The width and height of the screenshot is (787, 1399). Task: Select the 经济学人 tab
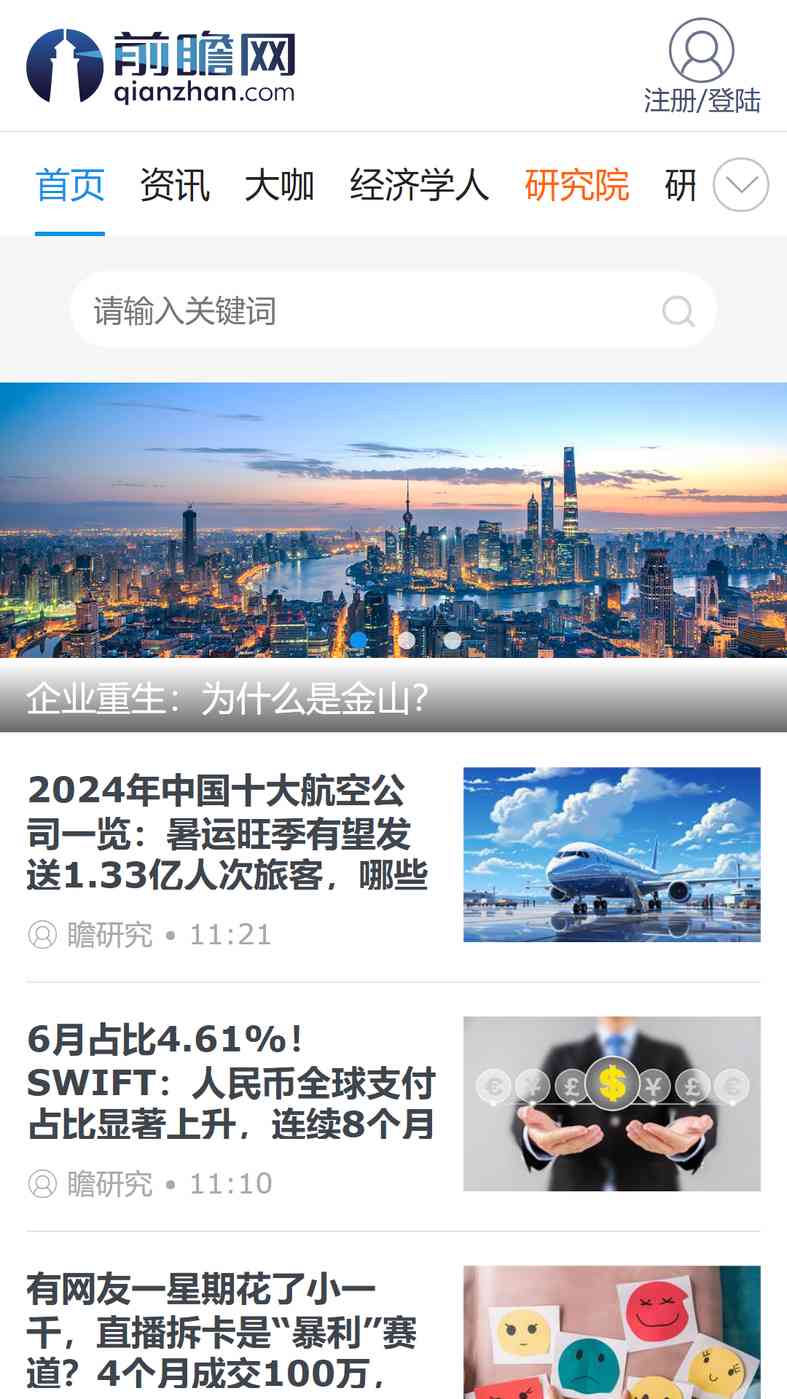(x=419, y=185)
